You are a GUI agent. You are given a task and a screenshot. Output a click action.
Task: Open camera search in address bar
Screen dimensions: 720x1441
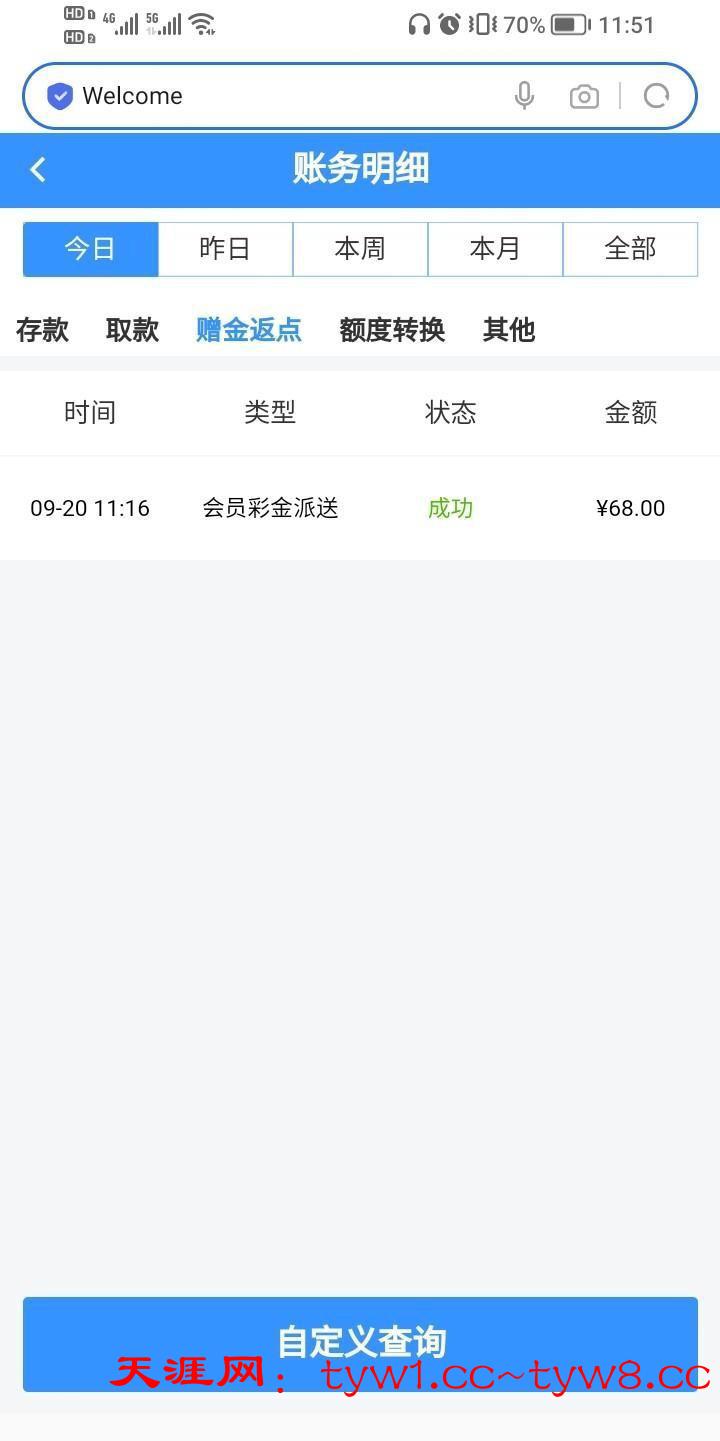click(584, 97)
